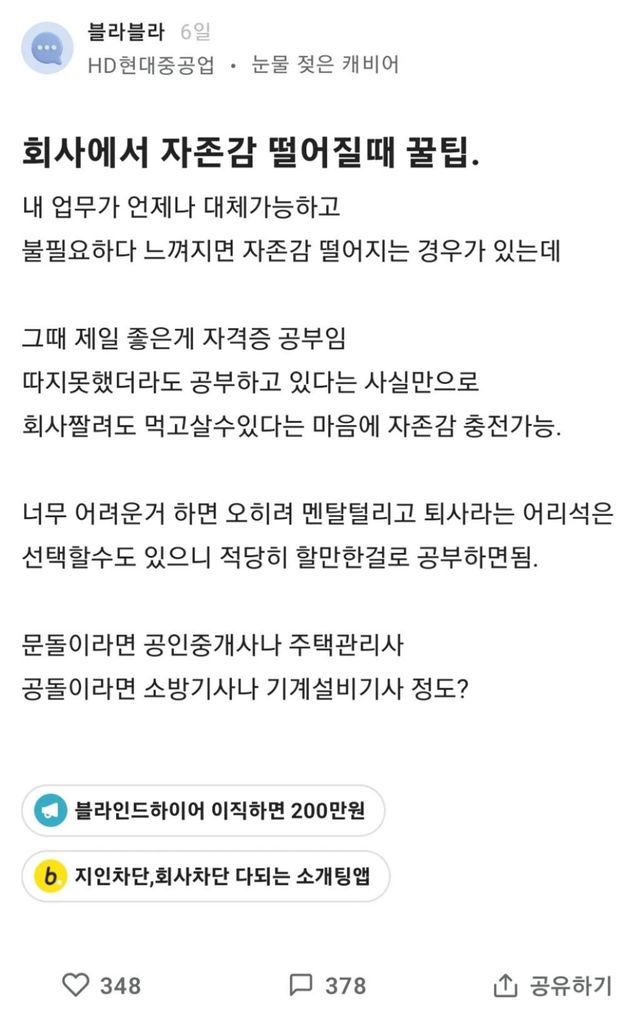Open the comments on this post
640x1018 pixels.
(301, 985)
